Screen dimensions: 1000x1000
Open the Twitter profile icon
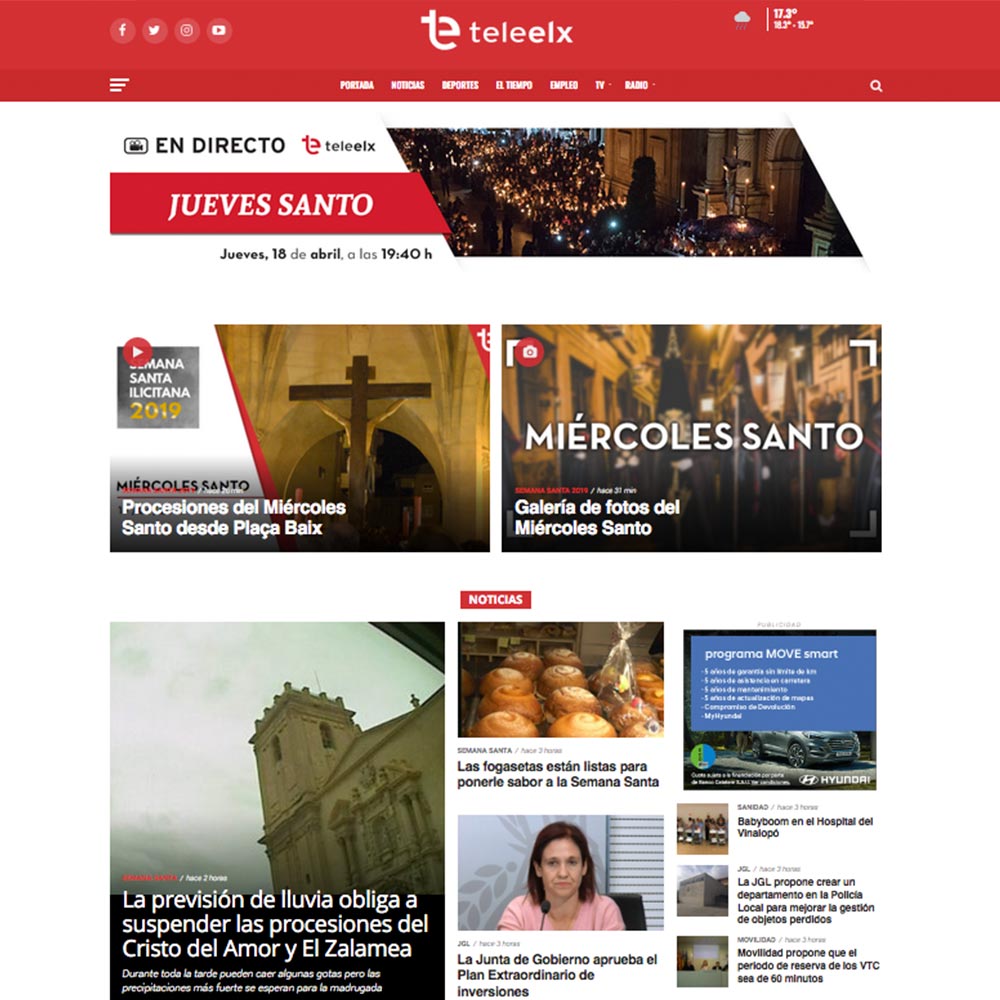point(154,30)
